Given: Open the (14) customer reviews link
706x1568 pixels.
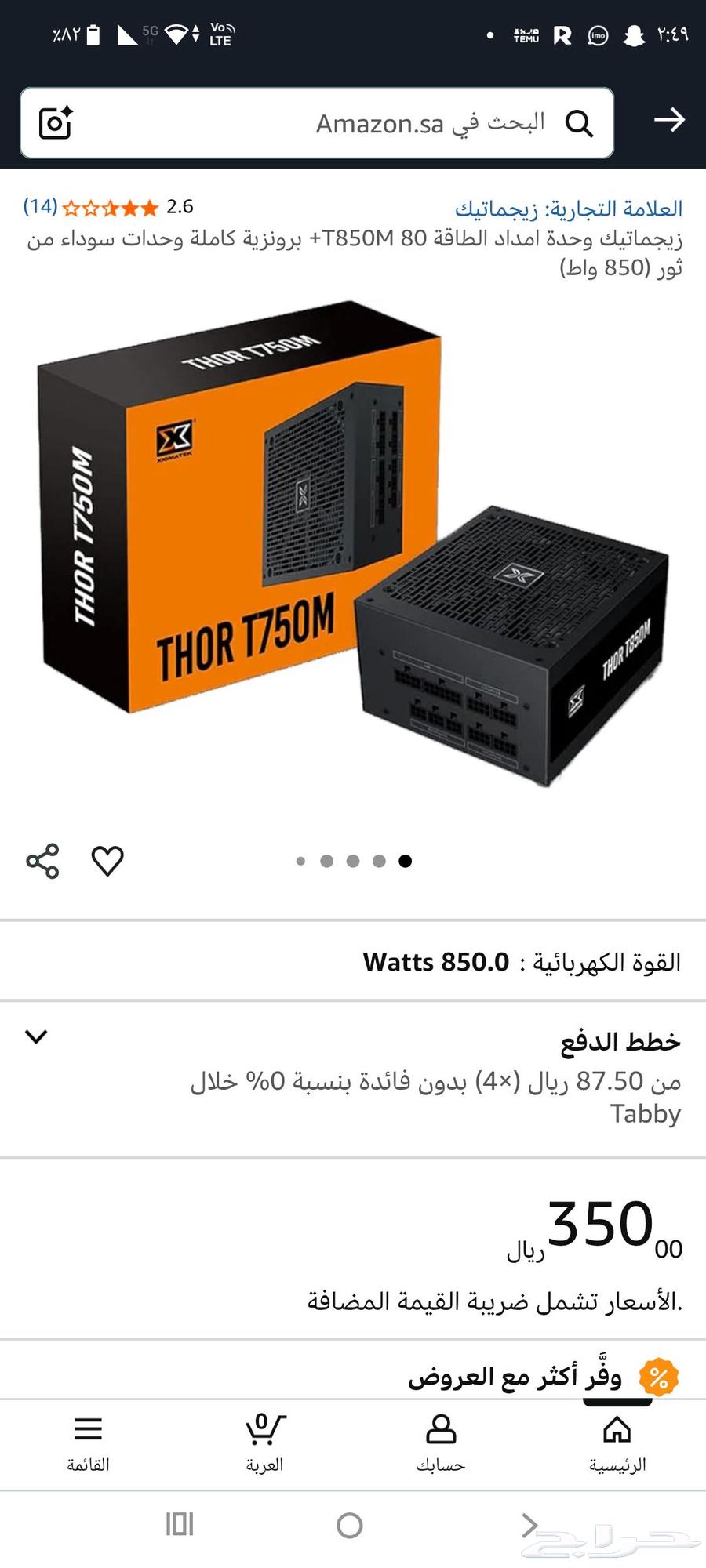Looking at the screenshot, I should 38,208.
